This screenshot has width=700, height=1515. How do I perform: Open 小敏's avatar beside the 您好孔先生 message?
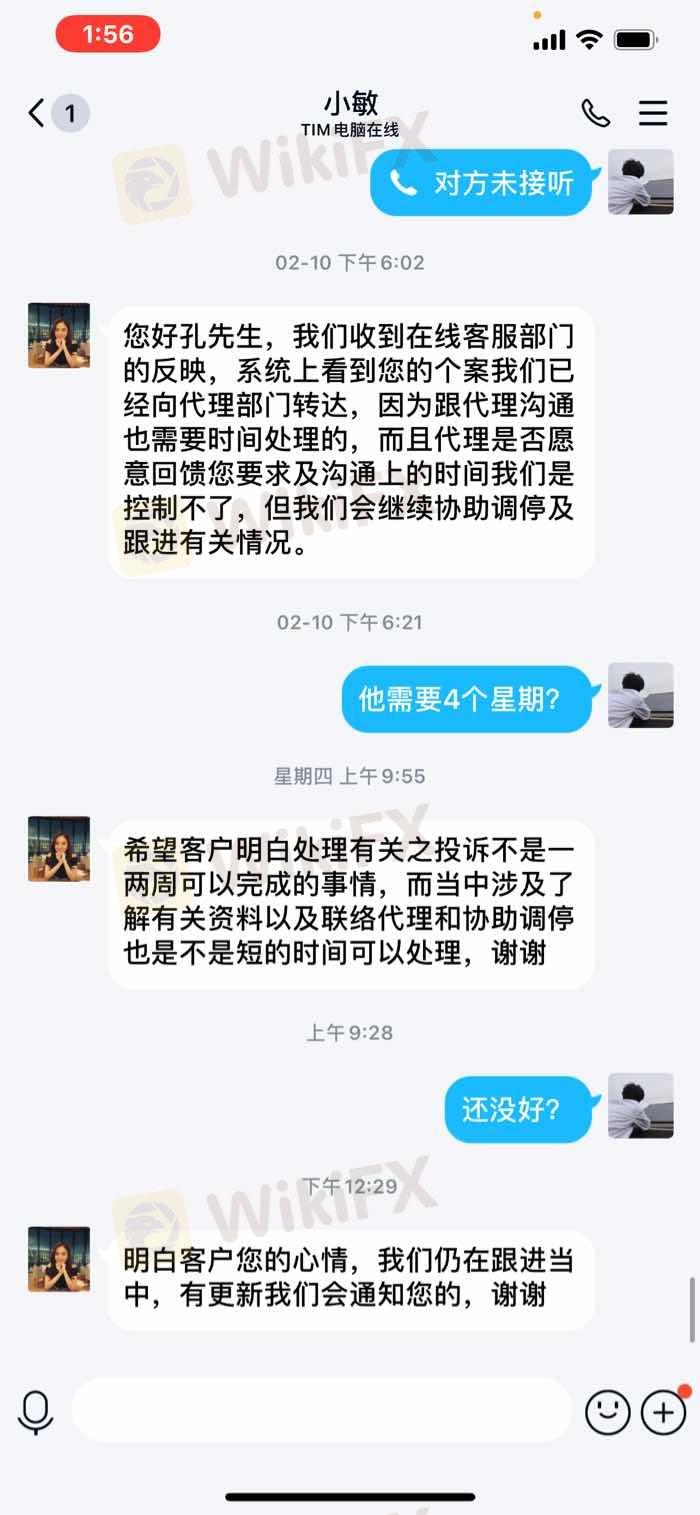coord(59,335)
